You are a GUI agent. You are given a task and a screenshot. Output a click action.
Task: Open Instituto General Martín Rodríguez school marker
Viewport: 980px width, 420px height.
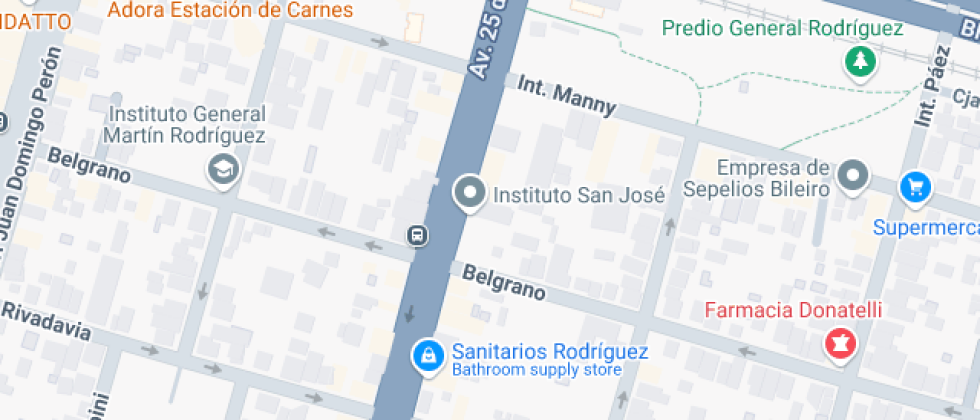click(223, 169)
